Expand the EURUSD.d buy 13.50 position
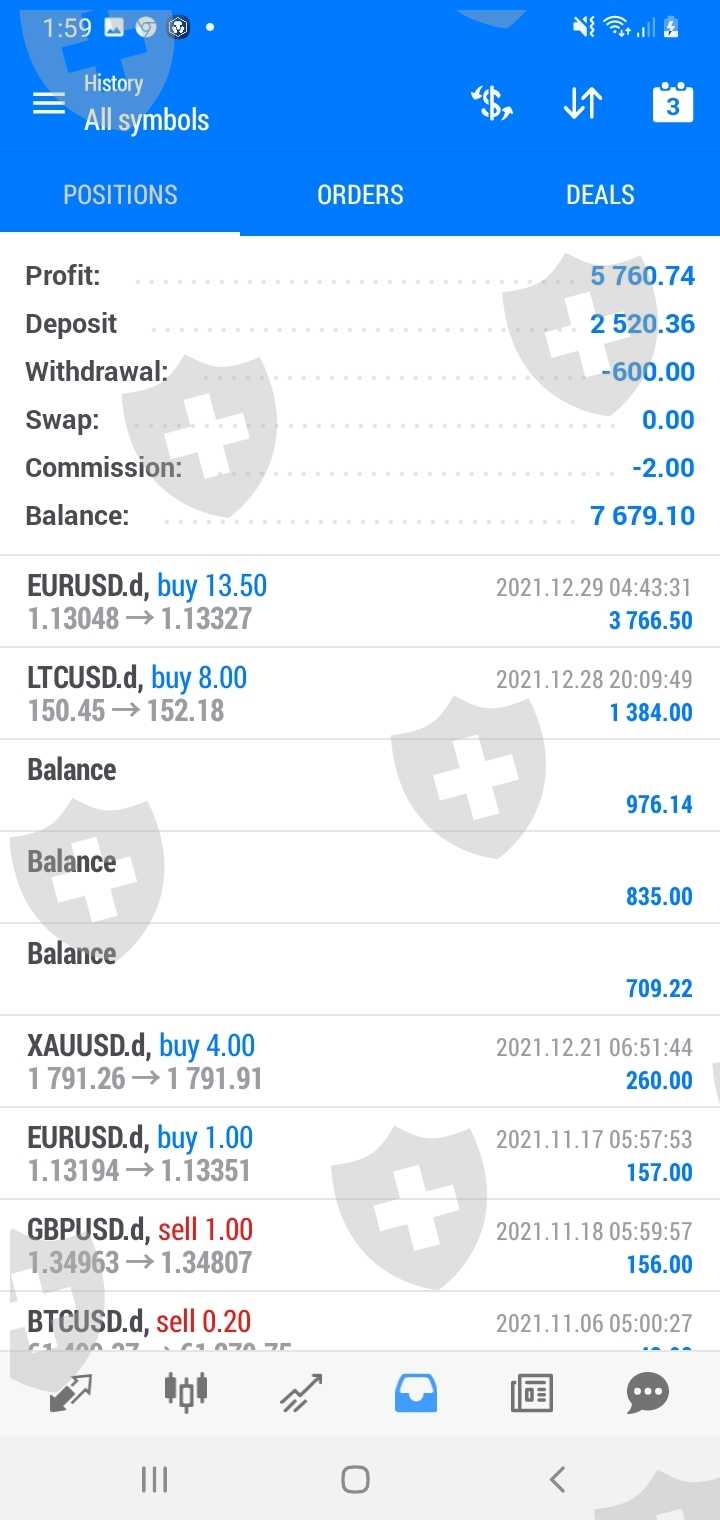The image size is (720, 1520). (x=360, y=602)
